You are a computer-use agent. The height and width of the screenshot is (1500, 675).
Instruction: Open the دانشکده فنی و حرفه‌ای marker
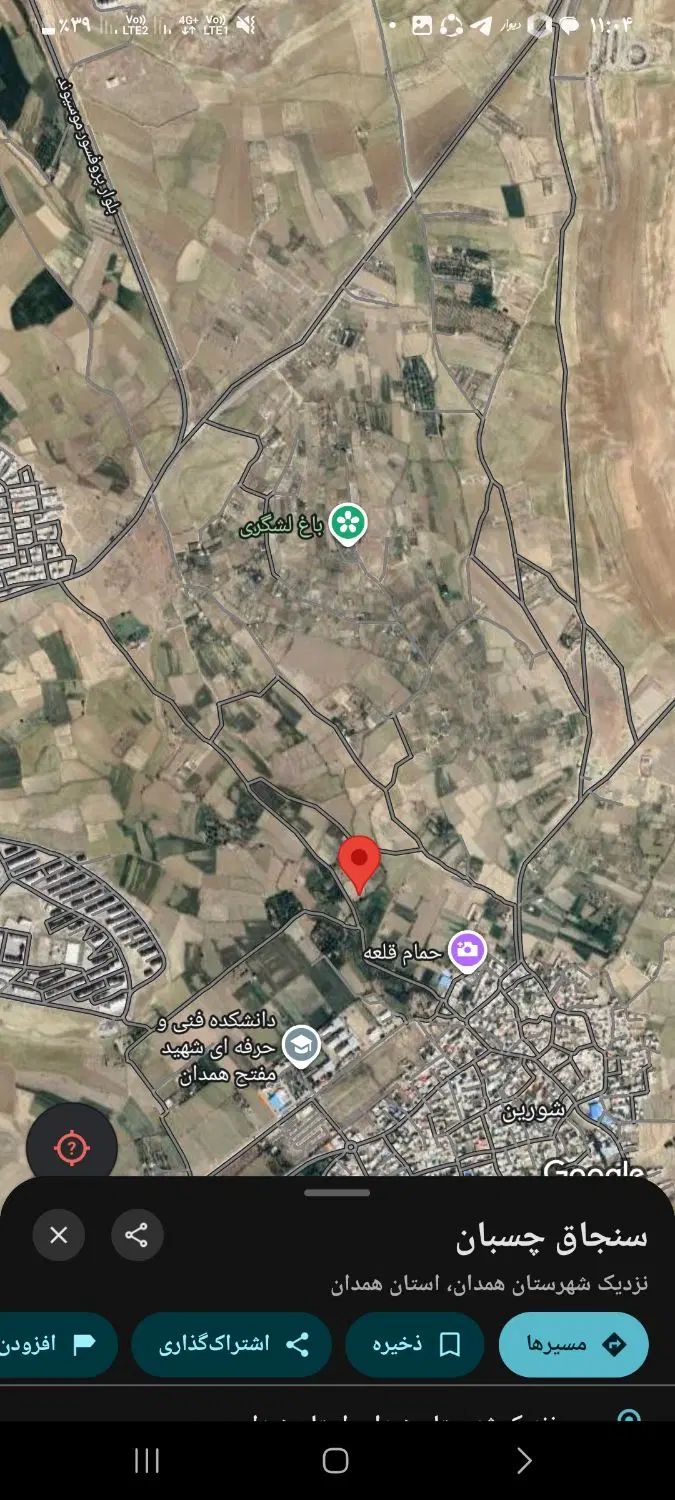tap(300, 1046)
